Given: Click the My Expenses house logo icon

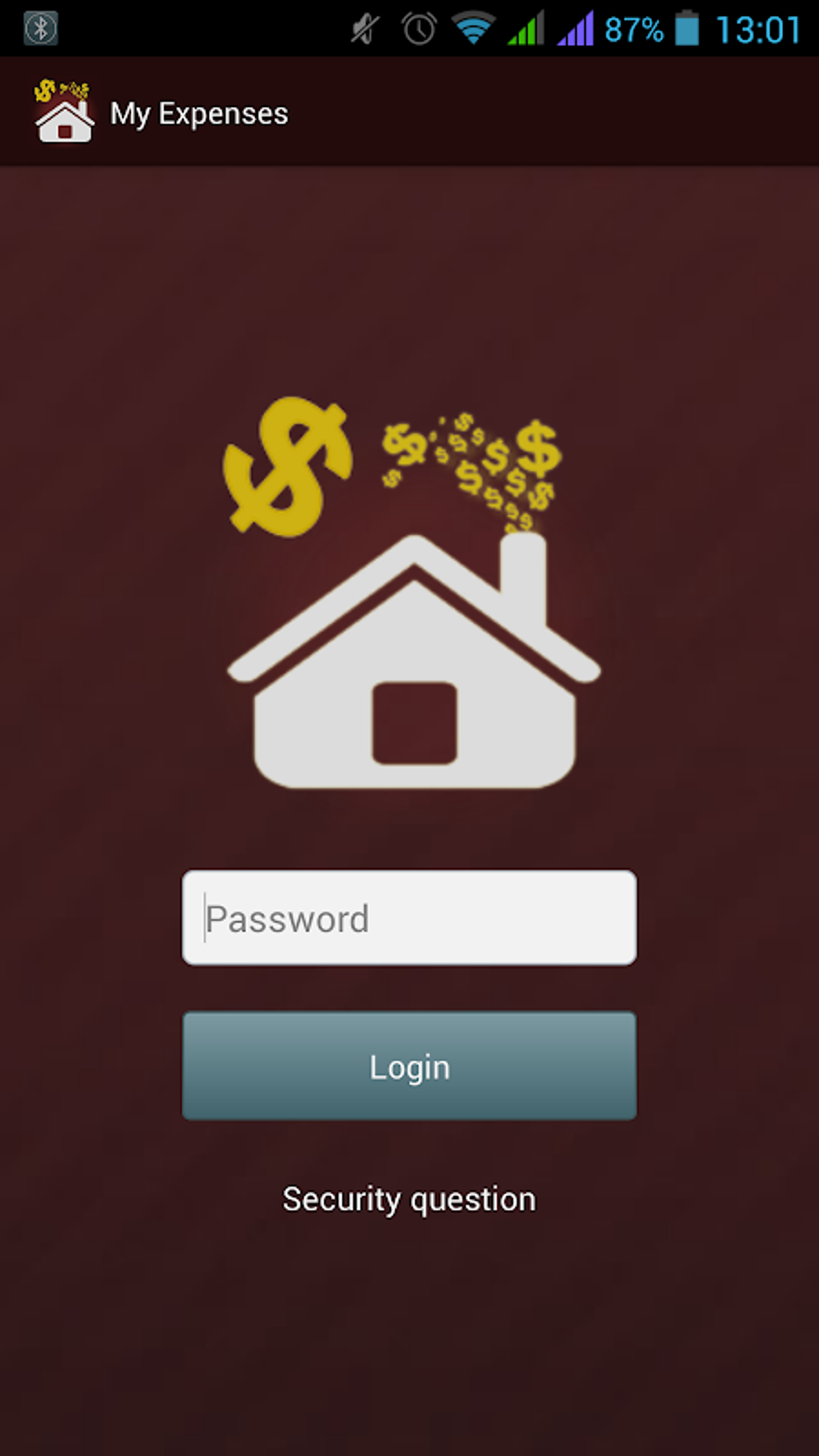Looking at the screenshot, I should coord(63,115).
